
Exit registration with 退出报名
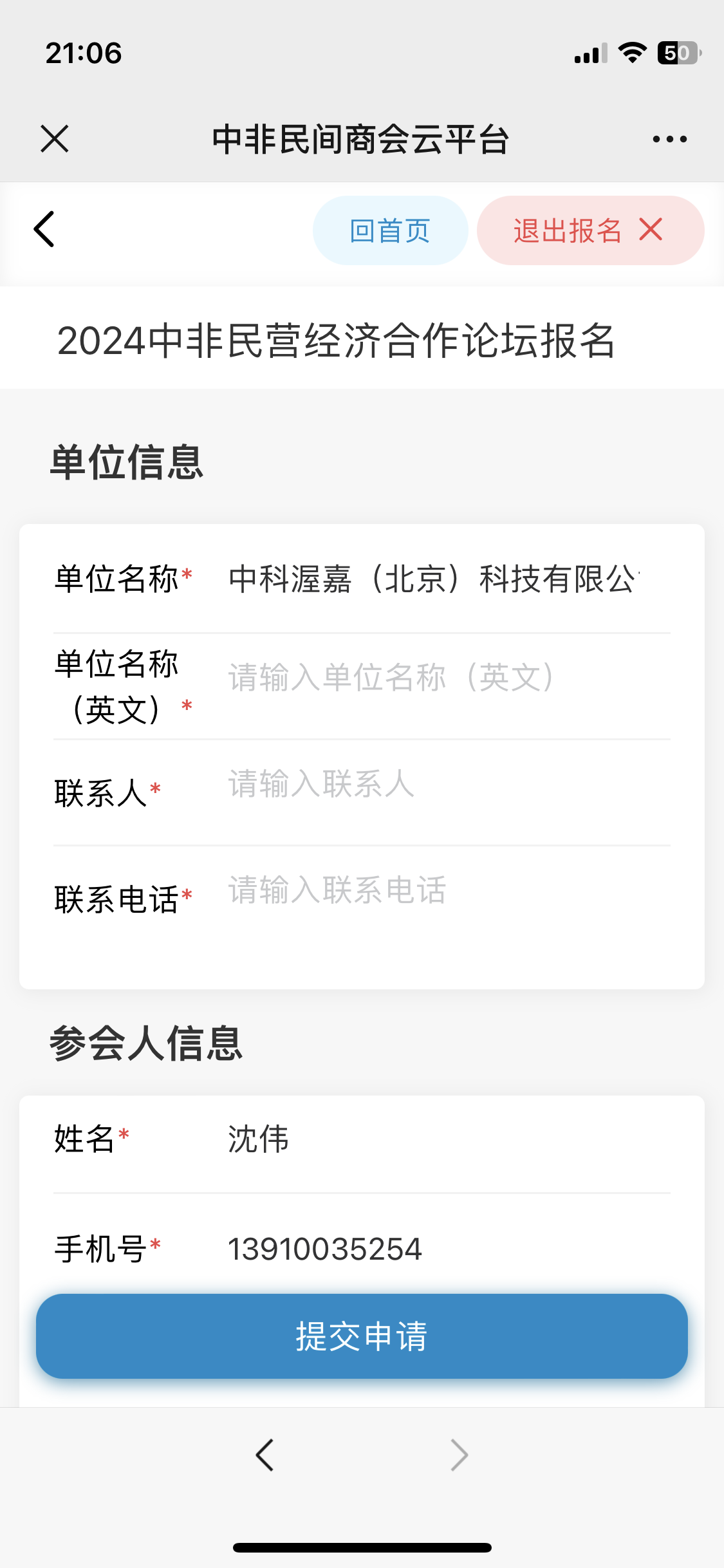[x=589, y=230]
